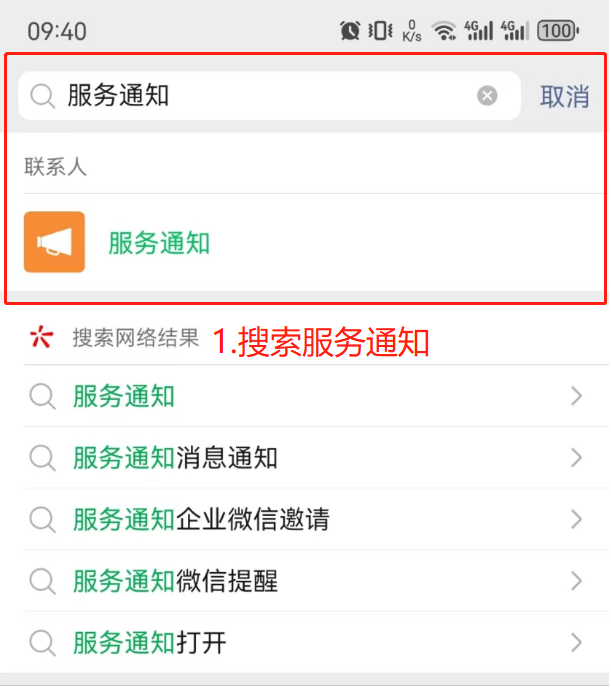Cancel search with 取消
The height and width of the screenshot is (688, 611).
[564, 96]
